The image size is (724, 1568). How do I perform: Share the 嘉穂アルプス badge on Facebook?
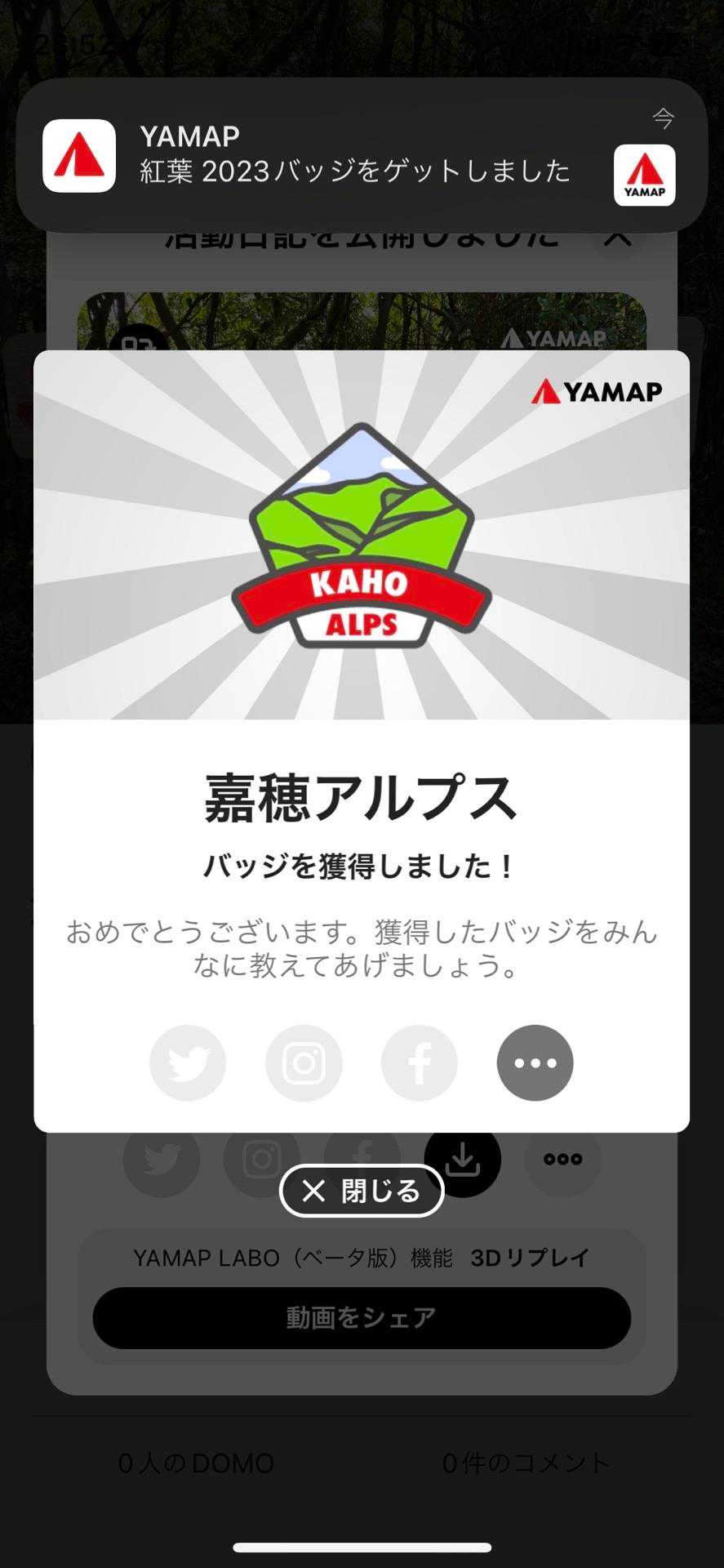pyautogui.click(x=420, y=1062)
